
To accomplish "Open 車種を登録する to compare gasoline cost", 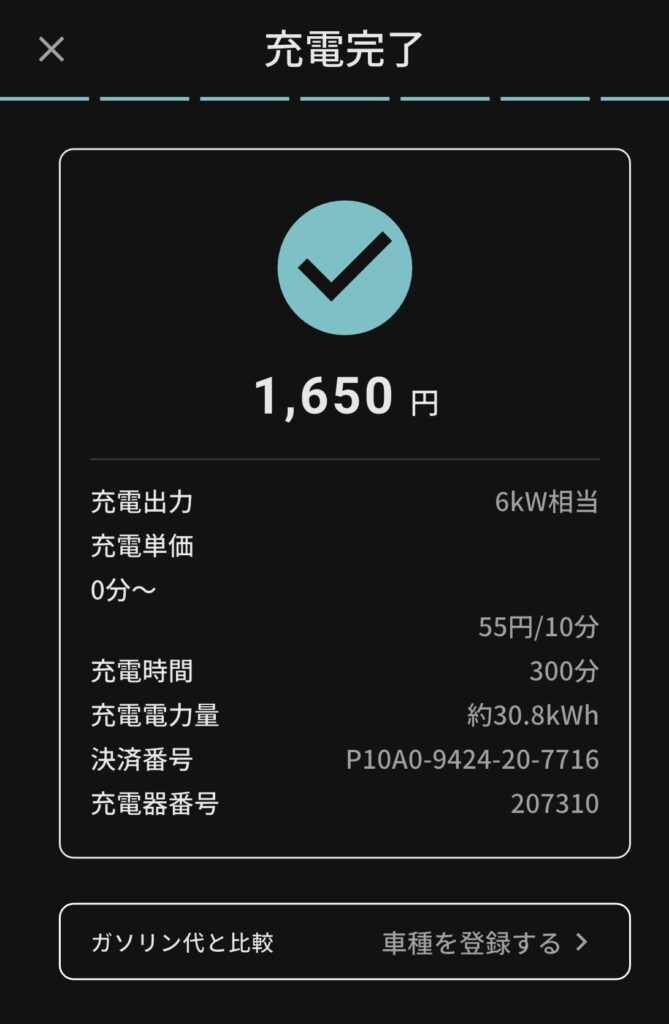I will pyautogui.click(x=484, y=942).
